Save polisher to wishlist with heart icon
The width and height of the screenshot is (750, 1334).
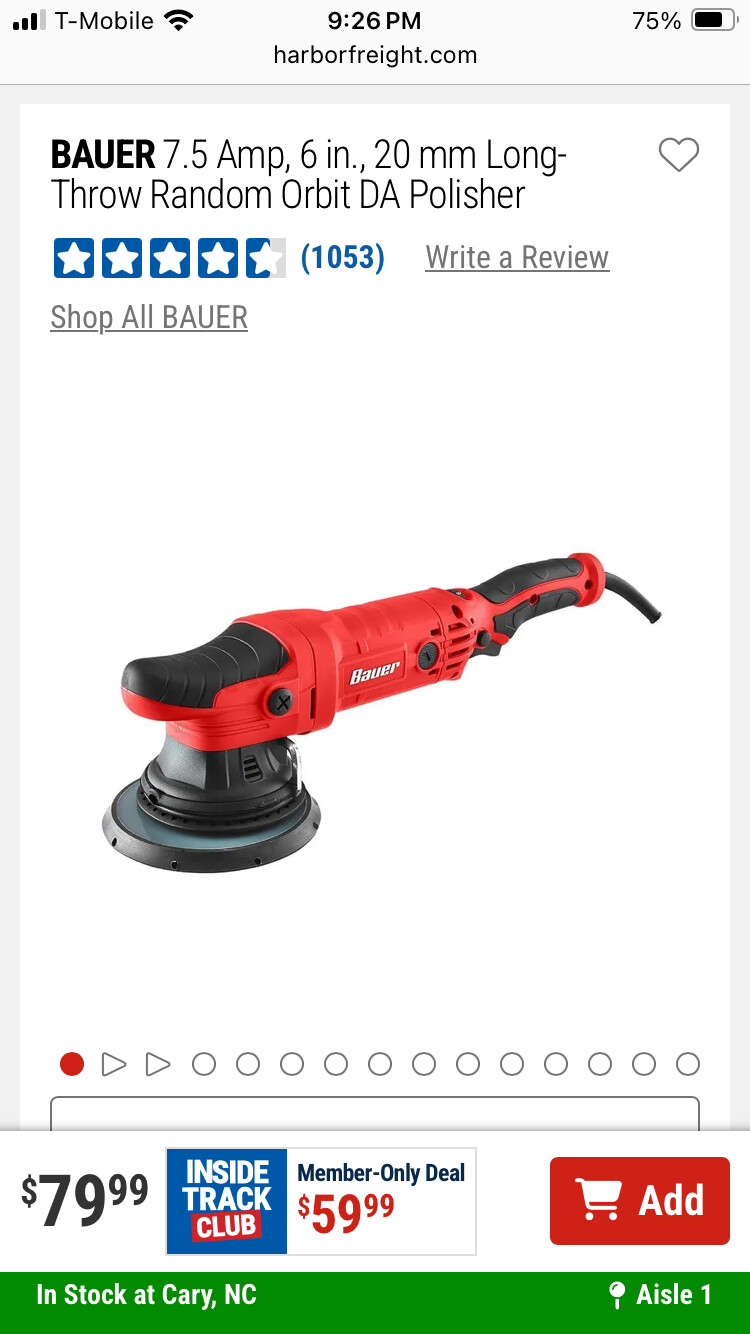678,155
